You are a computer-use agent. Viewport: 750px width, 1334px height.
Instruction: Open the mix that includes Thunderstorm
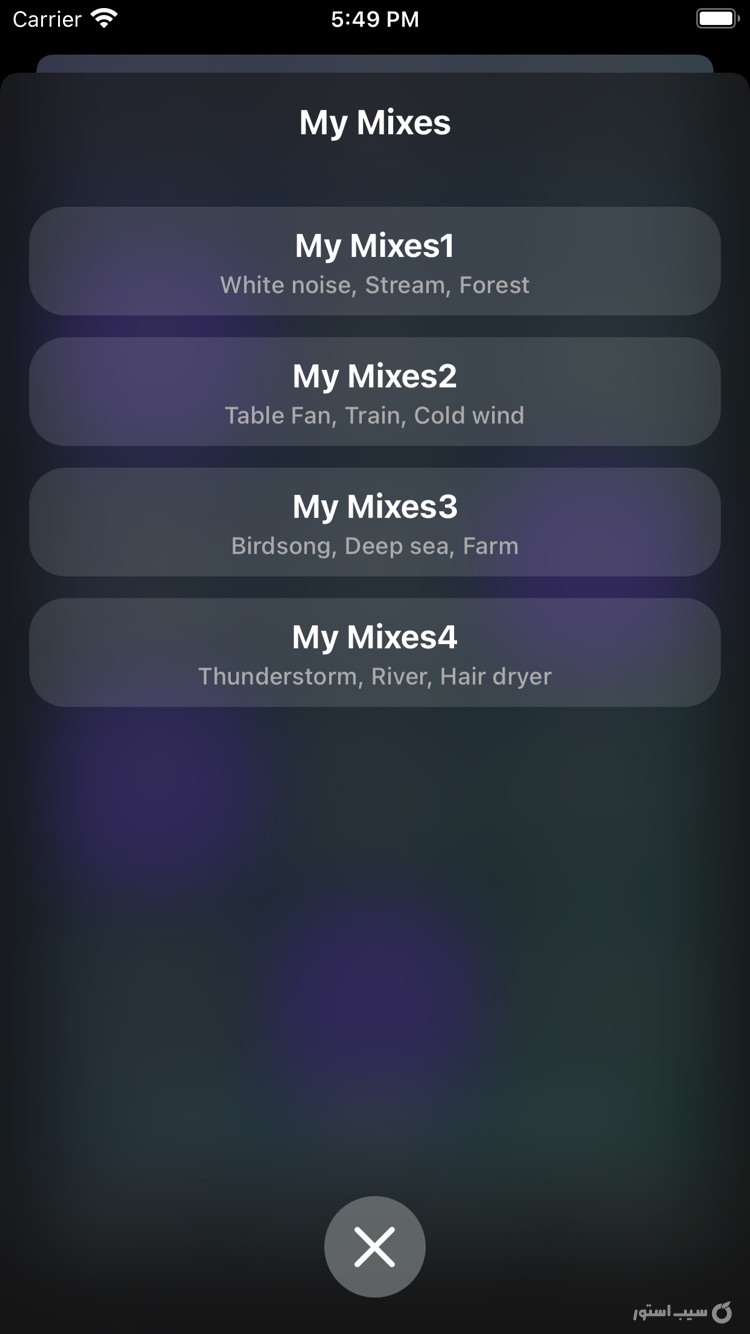coord(374,652)
